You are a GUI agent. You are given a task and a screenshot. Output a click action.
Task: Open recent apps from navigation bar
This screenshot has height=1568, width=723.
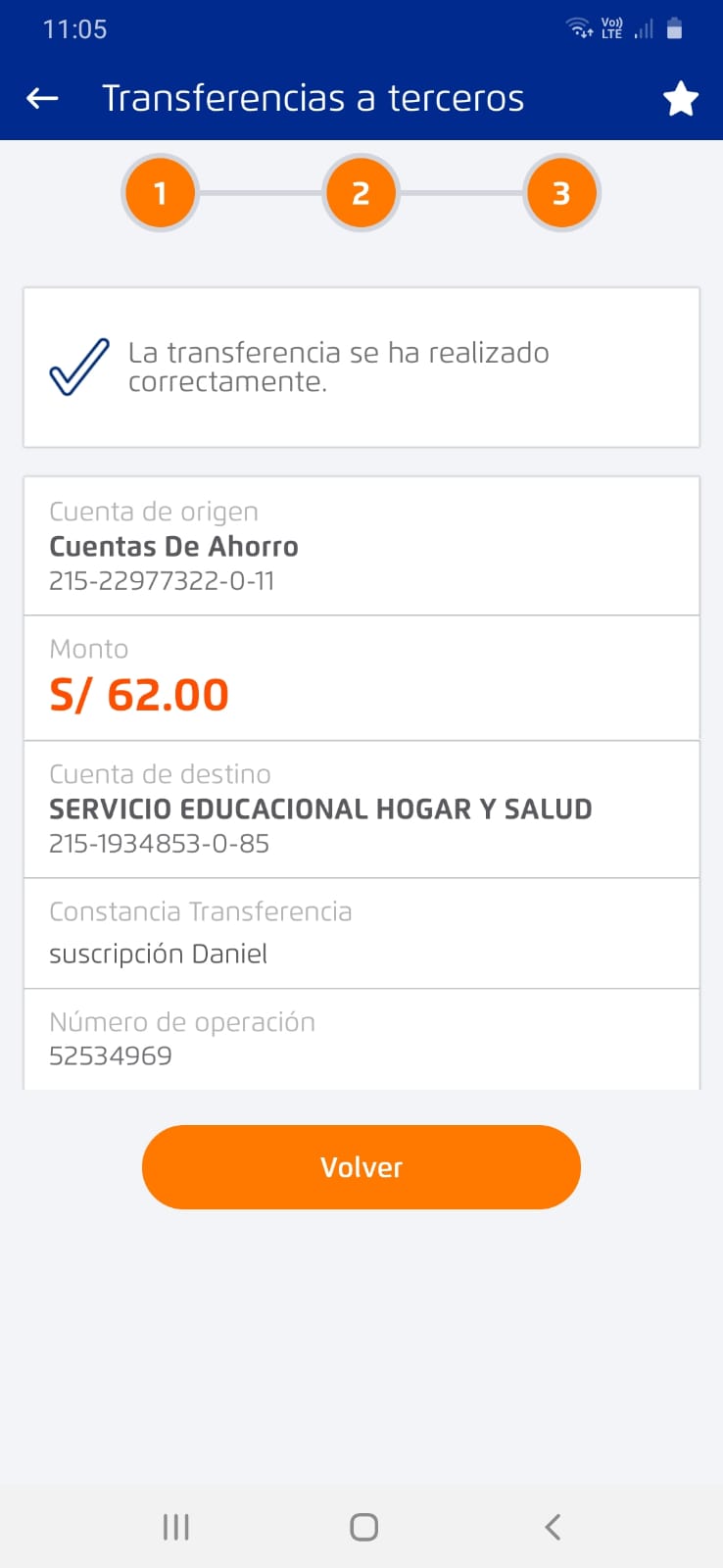coord(176,1526)
